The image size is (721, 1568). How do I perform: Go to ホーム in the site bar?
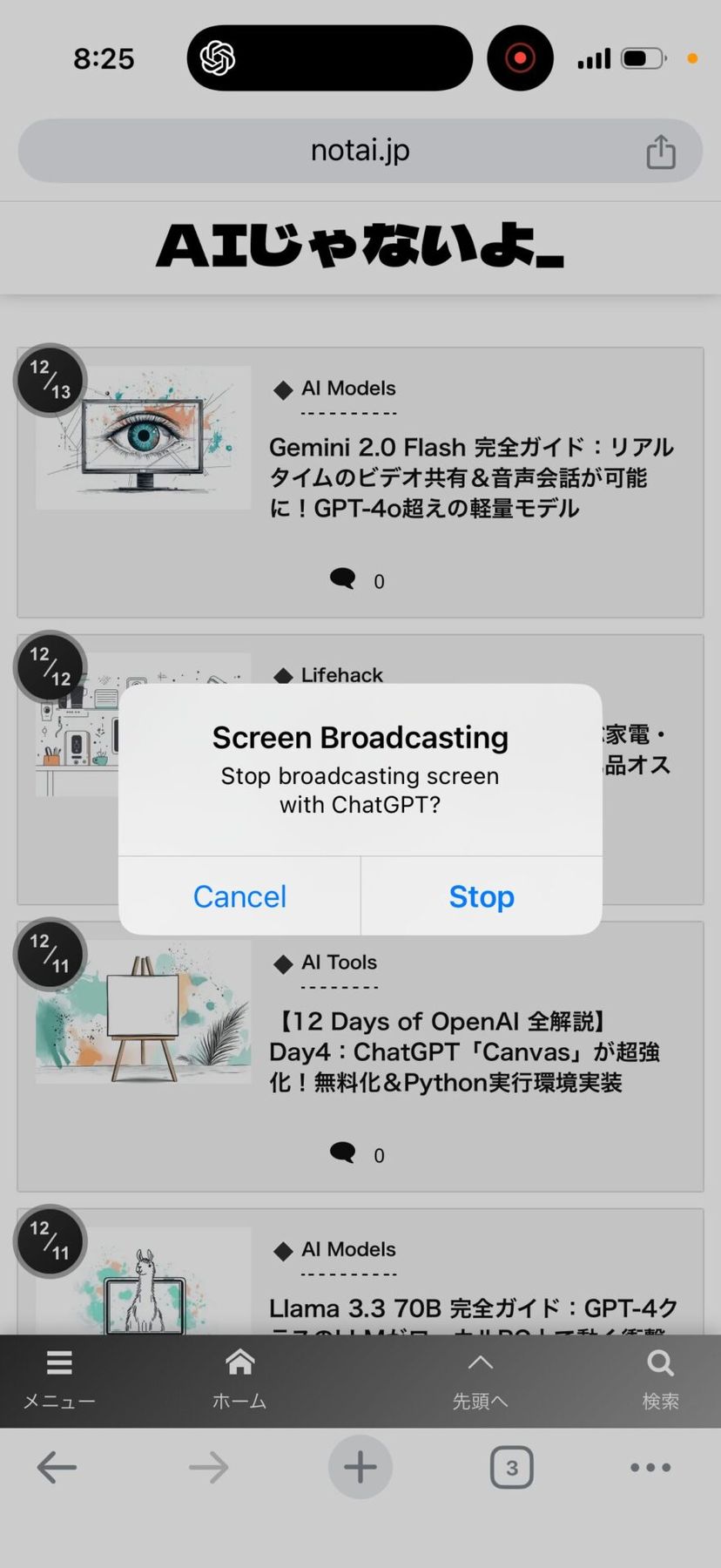[239, 1379]
